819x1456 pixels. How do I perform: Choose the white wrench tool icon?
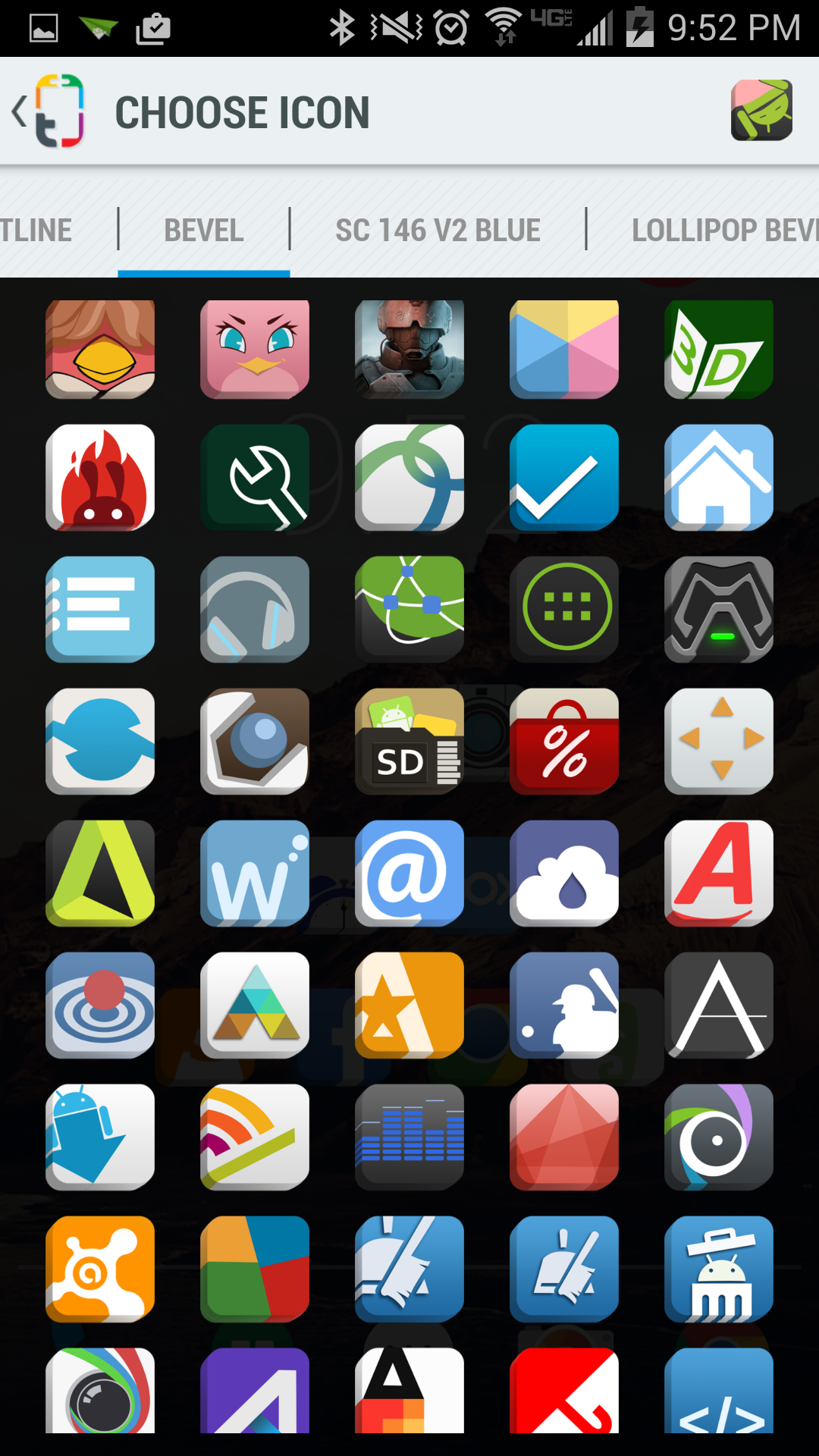coord(255,478)
